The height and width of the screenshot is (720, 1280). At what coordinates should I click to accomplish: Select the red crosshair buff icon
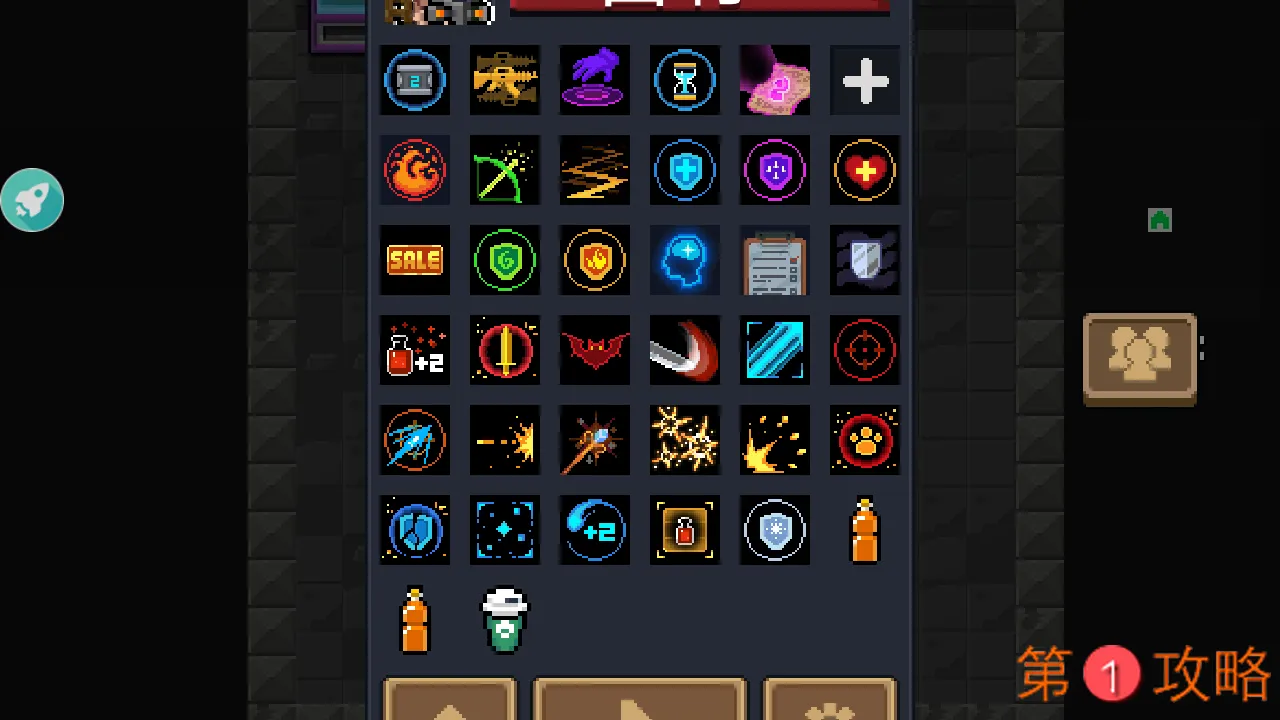pyautogui.click(x=865, y=350)
